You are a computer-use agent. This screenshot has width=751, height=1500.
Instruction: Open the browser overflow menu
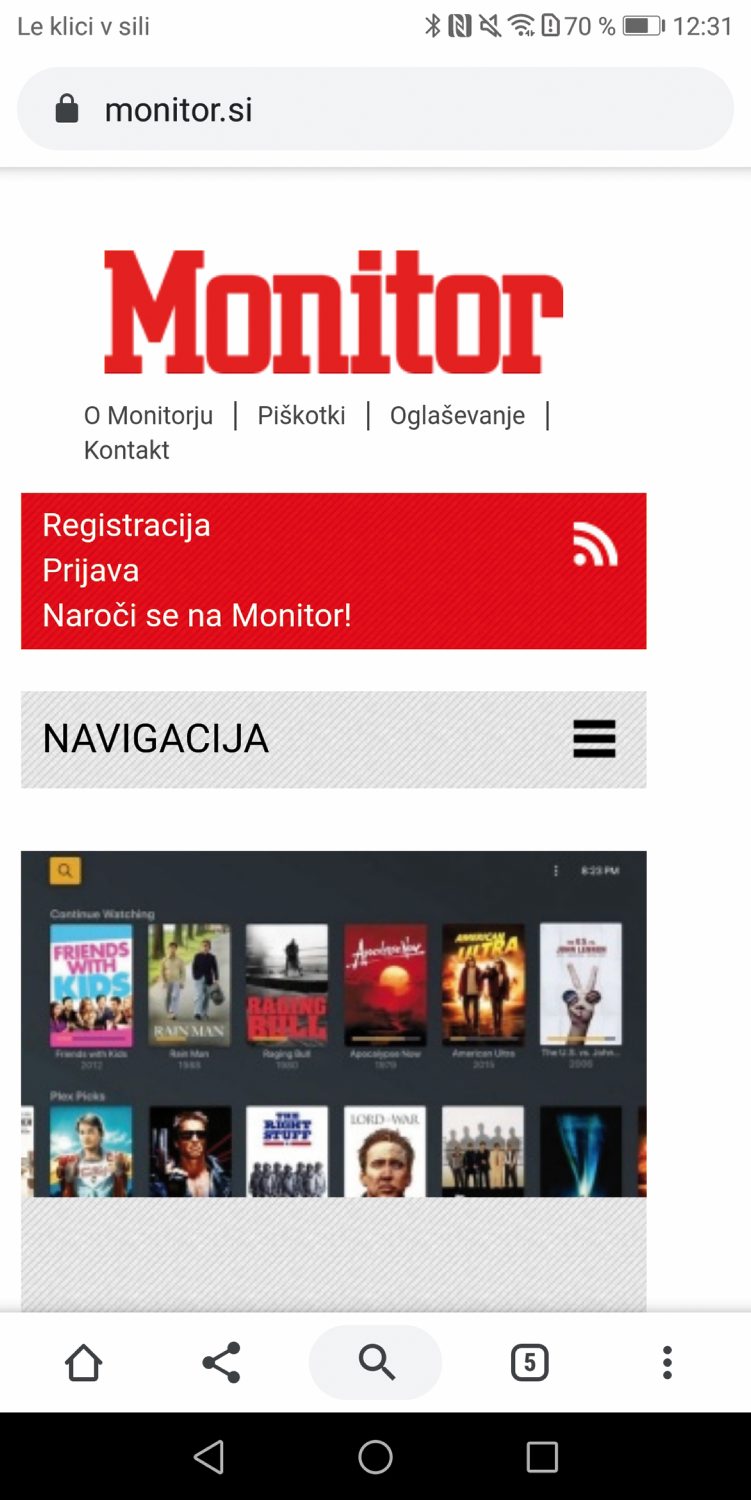coord(667,1362)
